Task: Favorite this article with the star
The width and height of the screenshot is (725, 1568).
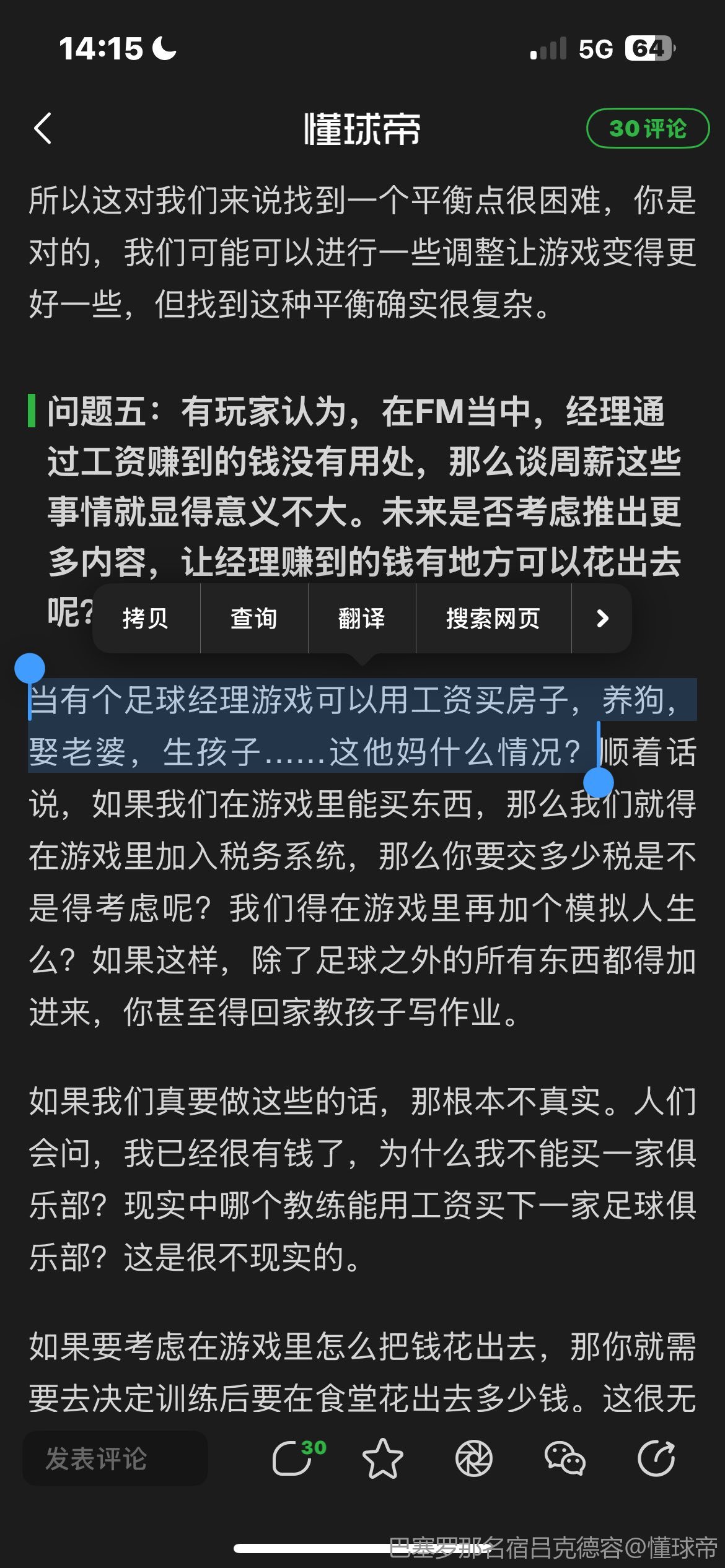Action: point(382,1458)
